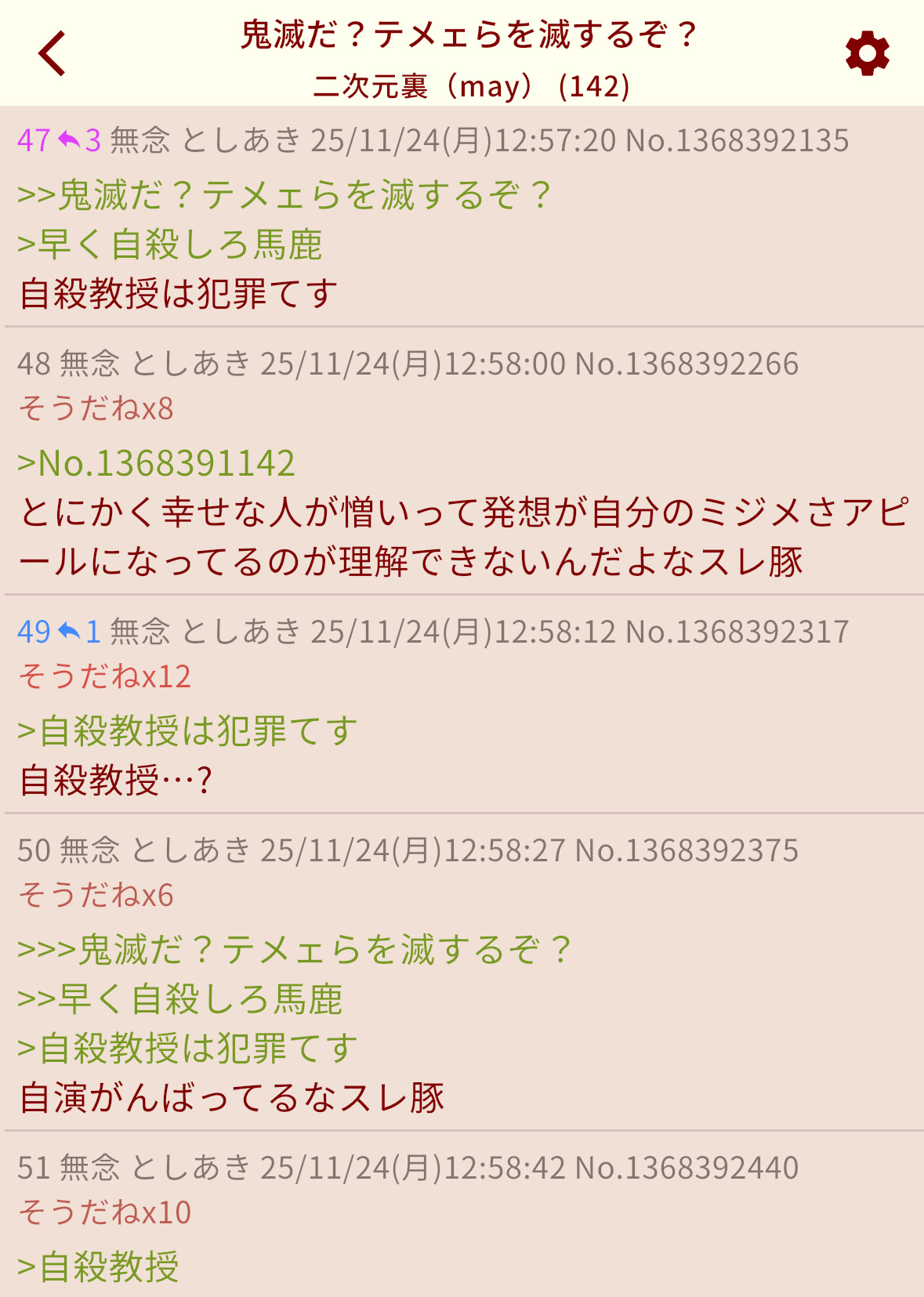The width and height of the screenshot is (924, 1297).
Task: Open post number No.1368392317
Action: [x=737, y=632]
